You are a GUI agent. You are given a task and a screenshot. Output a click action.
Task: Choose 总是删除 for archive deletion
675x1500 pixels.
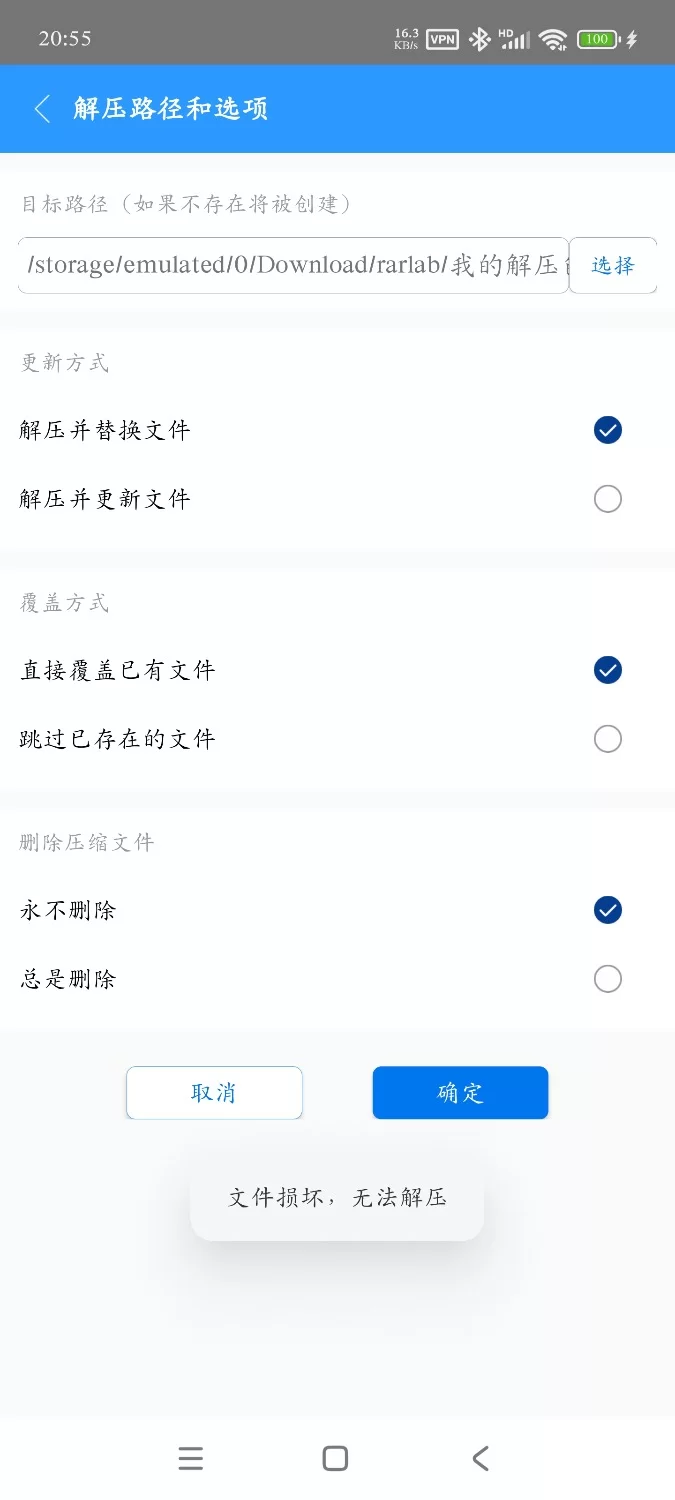607,979
